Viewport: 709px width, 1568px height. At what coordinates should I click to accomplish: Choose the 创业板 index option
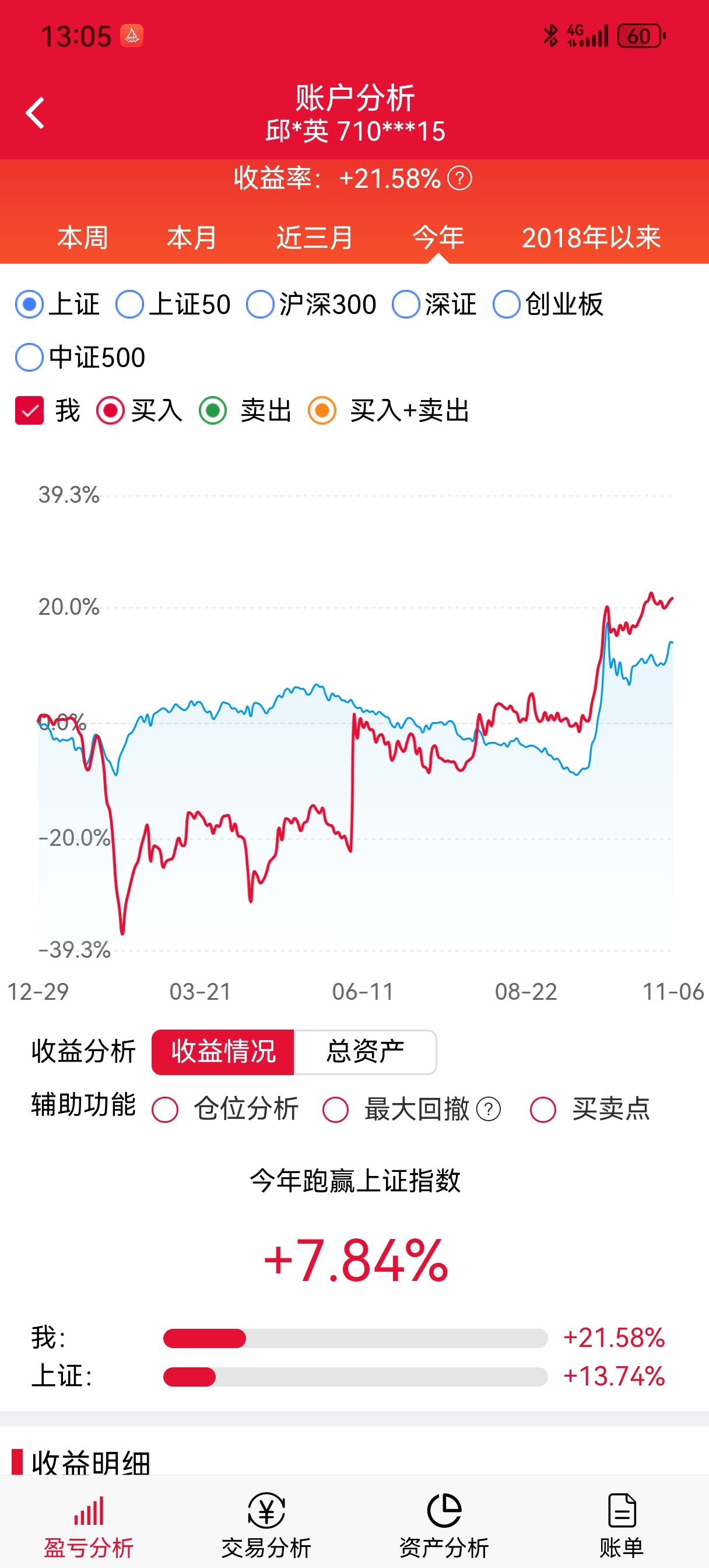click(506, 304)
